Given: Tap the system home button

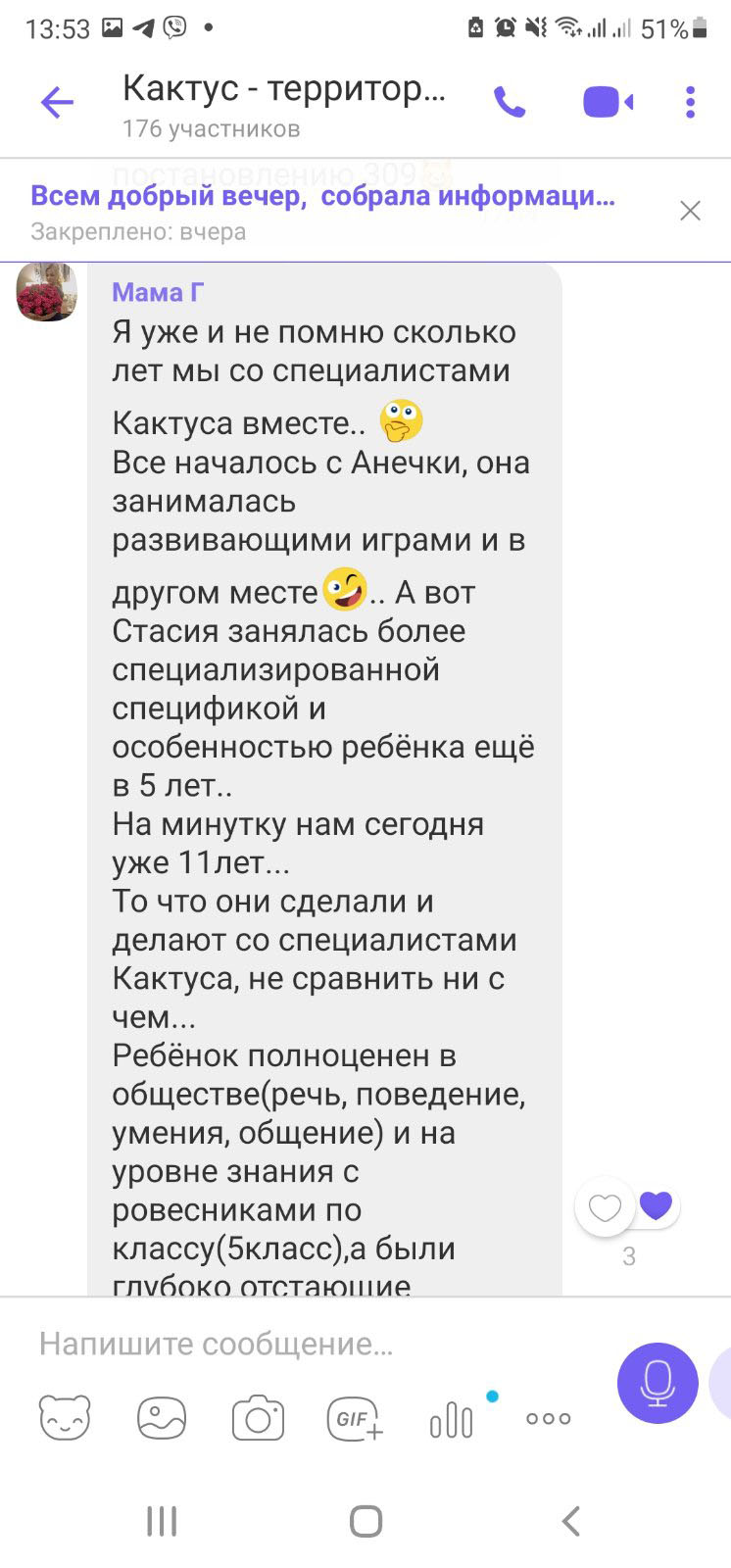Looking at the screenshot, I should [365, 1521].
